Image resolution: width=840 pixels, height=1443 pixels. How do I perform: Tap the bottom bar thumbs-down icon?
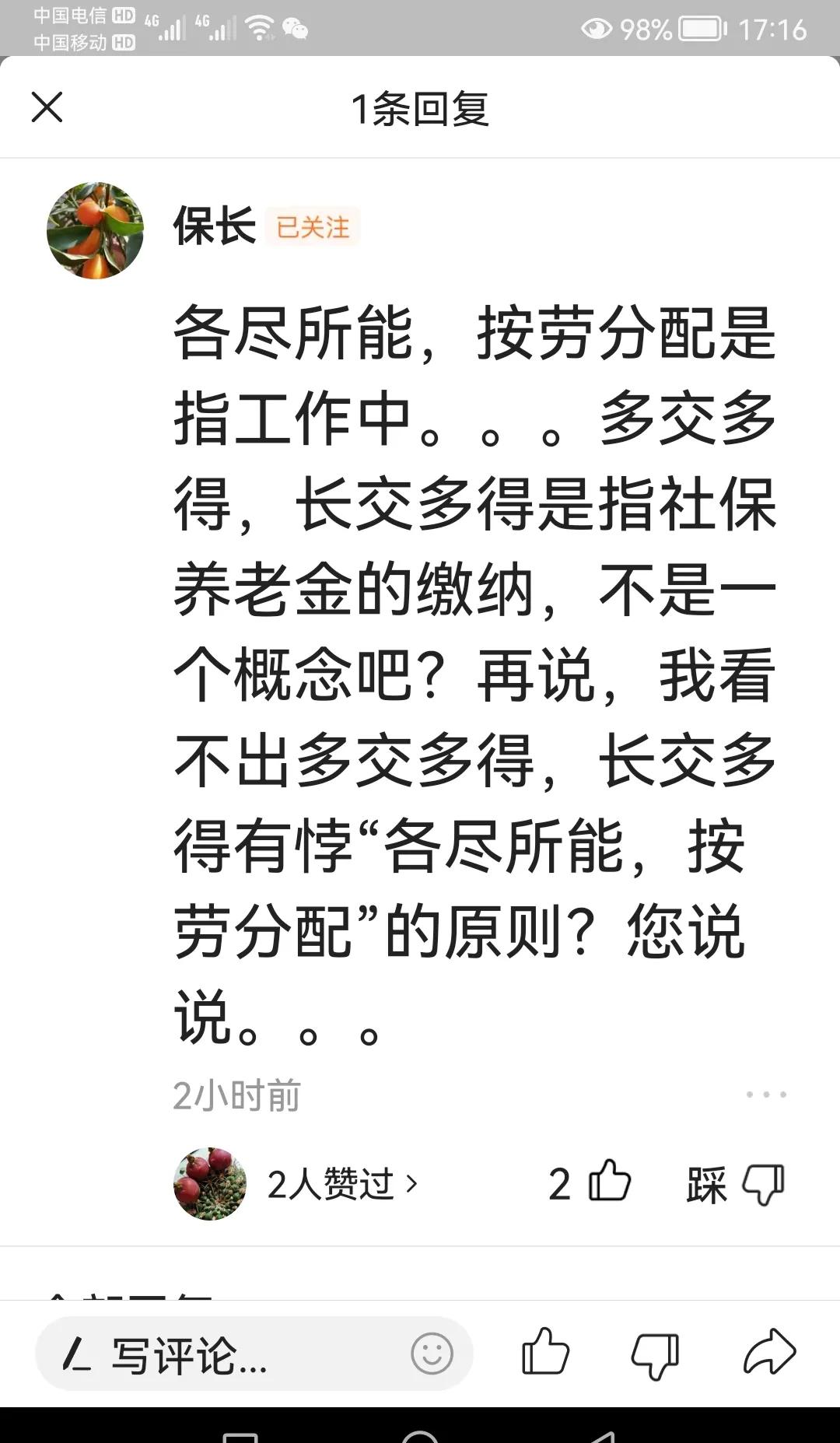coord(655,1355)
